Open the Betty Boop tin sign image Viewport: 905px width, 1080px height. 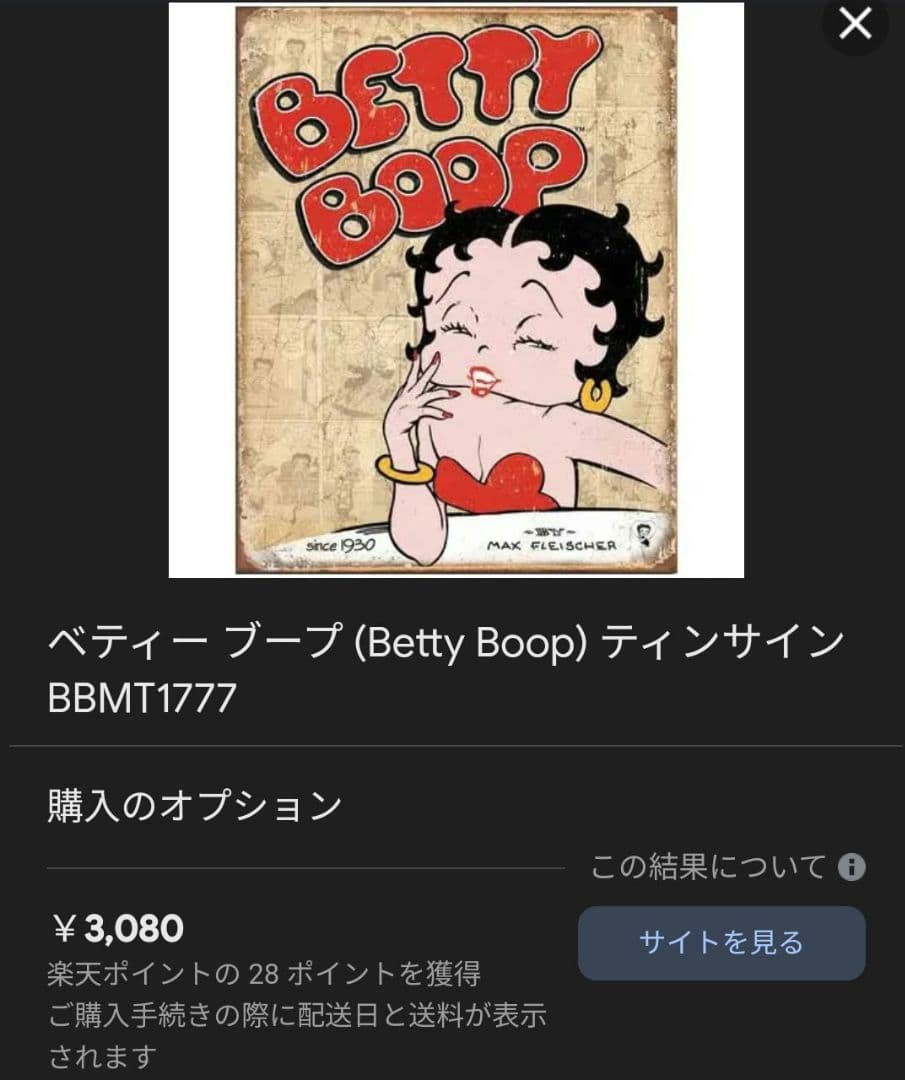(x=456, y=290)
